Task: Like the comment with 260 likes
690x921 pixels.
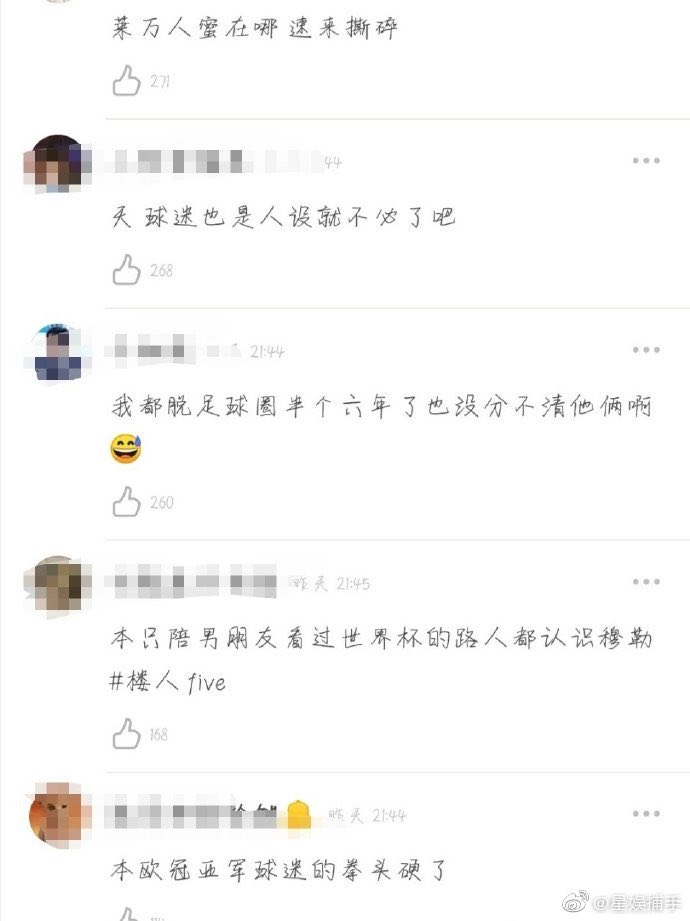Action: tap(126, 502)
